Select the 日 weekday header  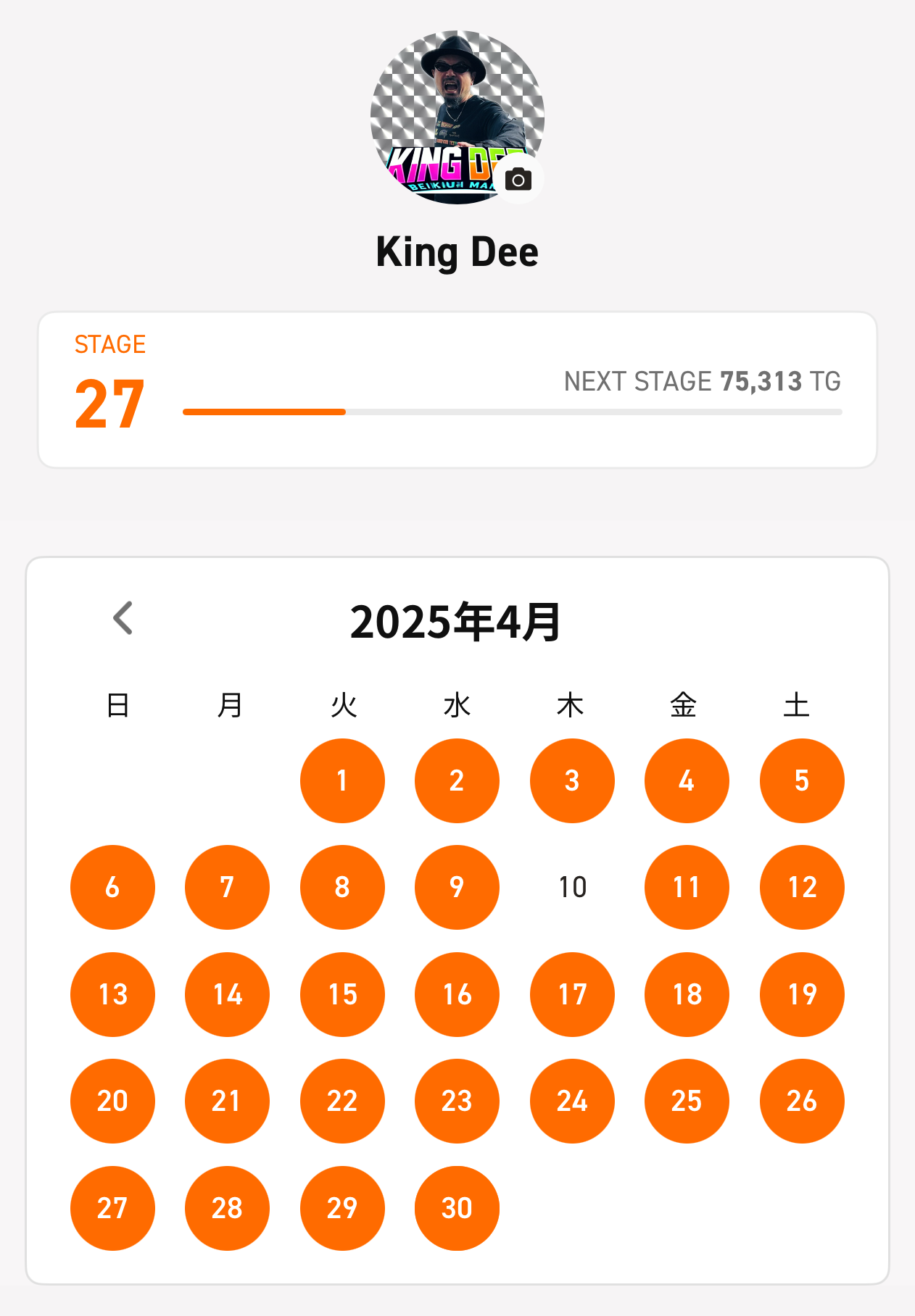click(118, 704)
